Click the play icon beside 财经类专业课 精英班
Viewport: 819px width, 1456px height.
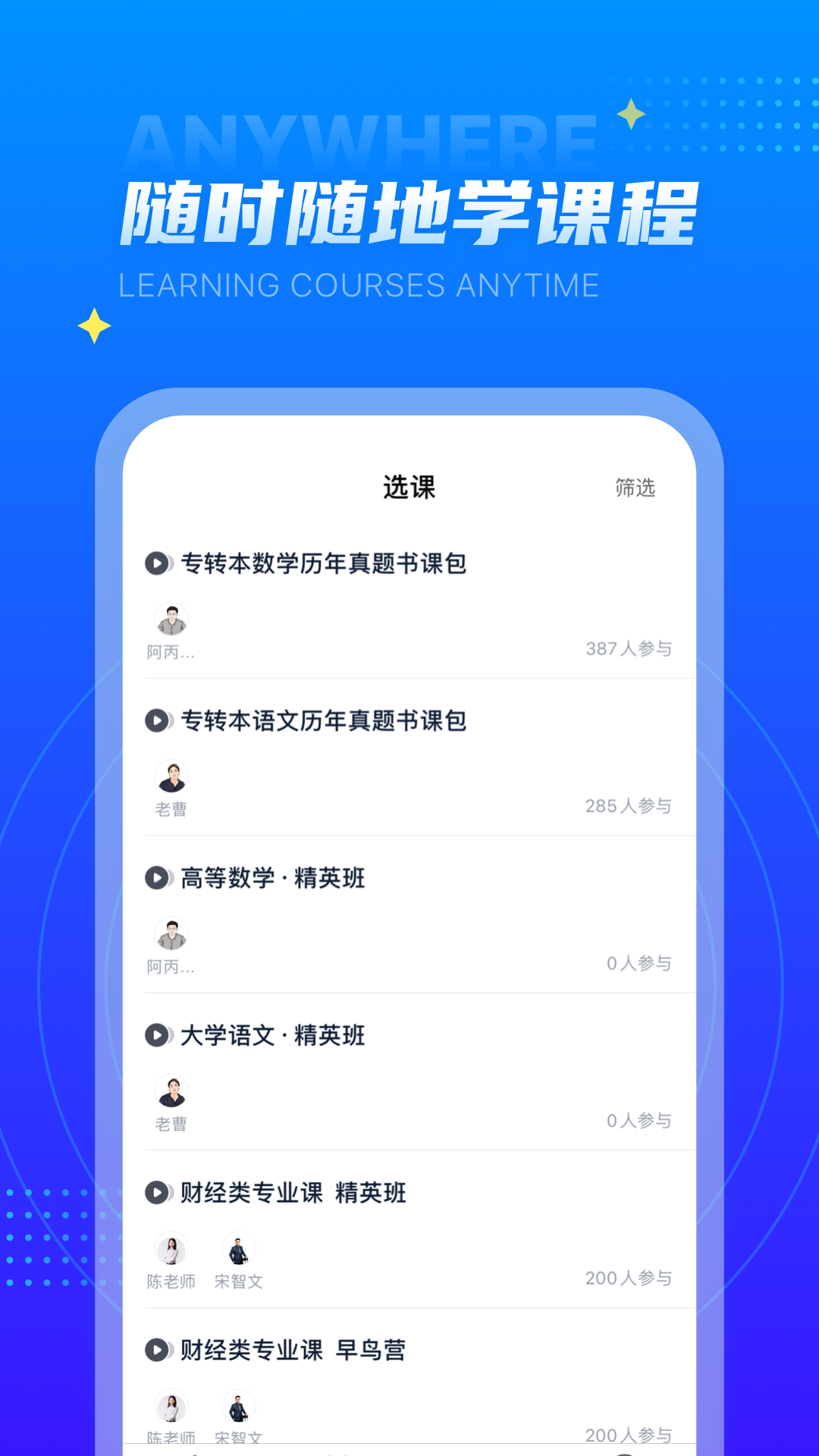pos(157,1192)
